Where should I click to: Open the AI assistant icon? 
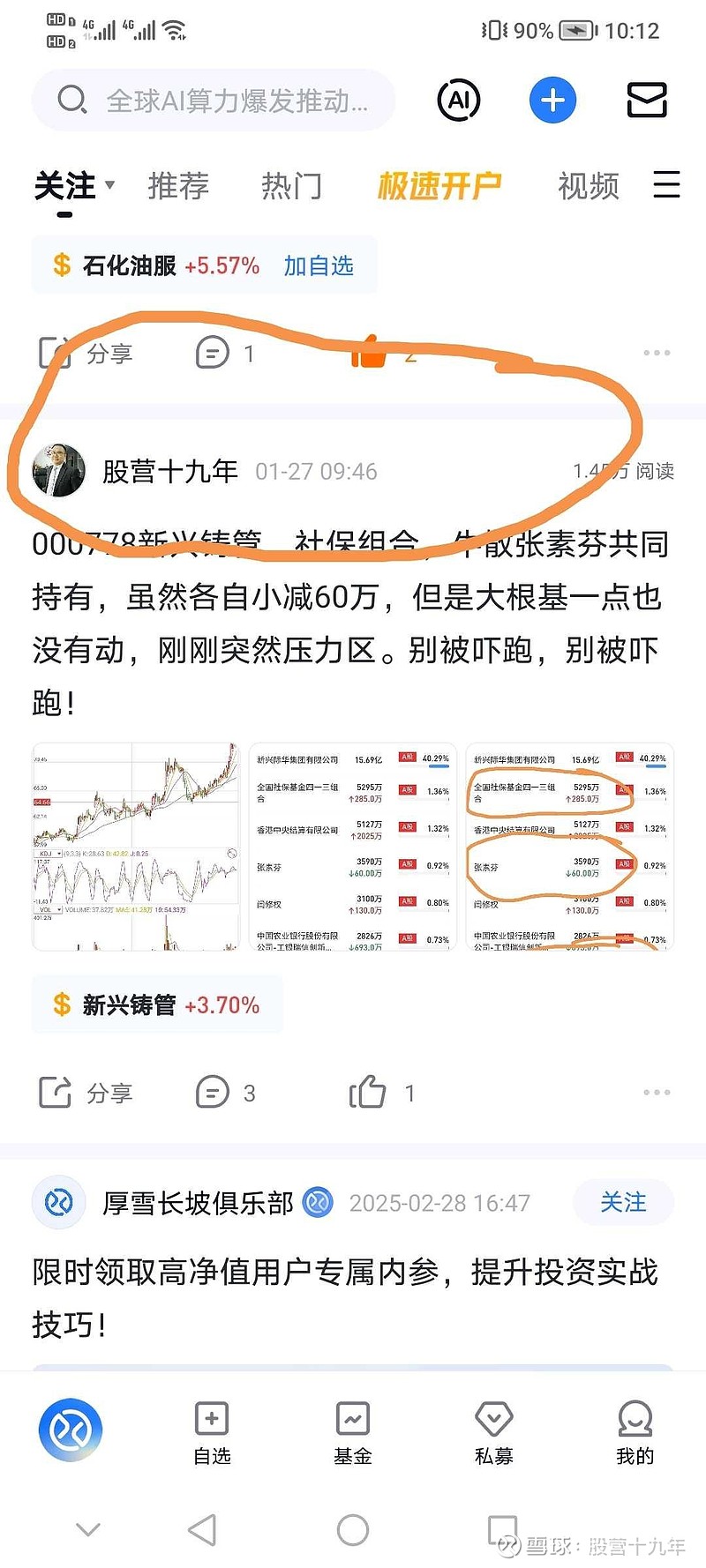pyautogui.click(x=458, y=100)
